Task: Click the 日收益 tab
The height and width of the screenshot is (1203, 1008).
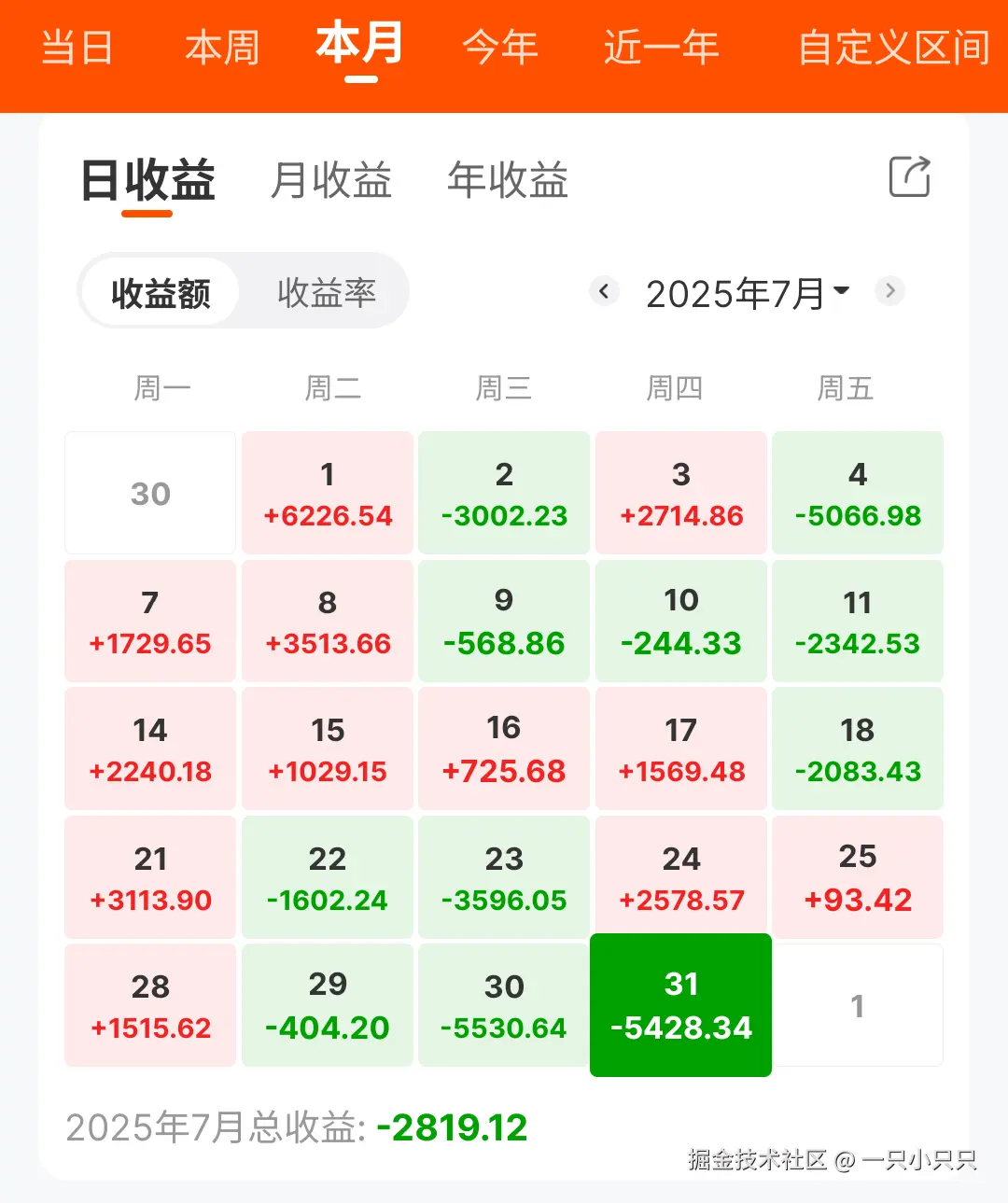Action: pos(149,180)
